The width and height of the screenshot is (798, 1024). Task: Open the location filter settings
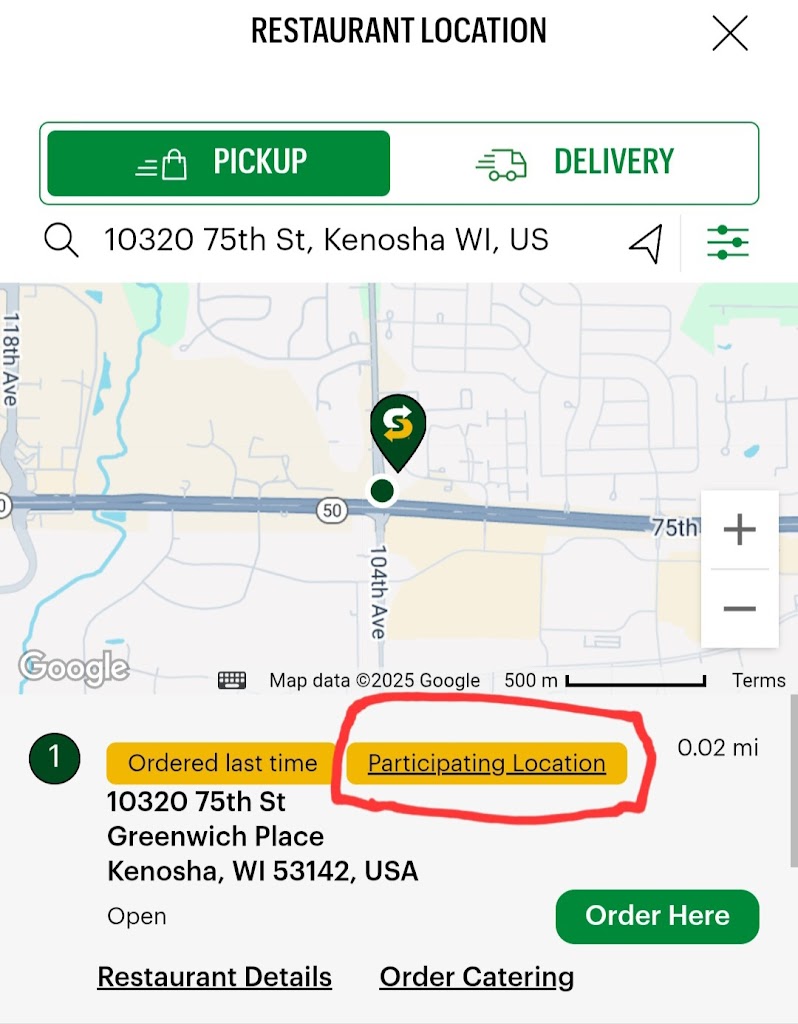(x=727, y=242)
